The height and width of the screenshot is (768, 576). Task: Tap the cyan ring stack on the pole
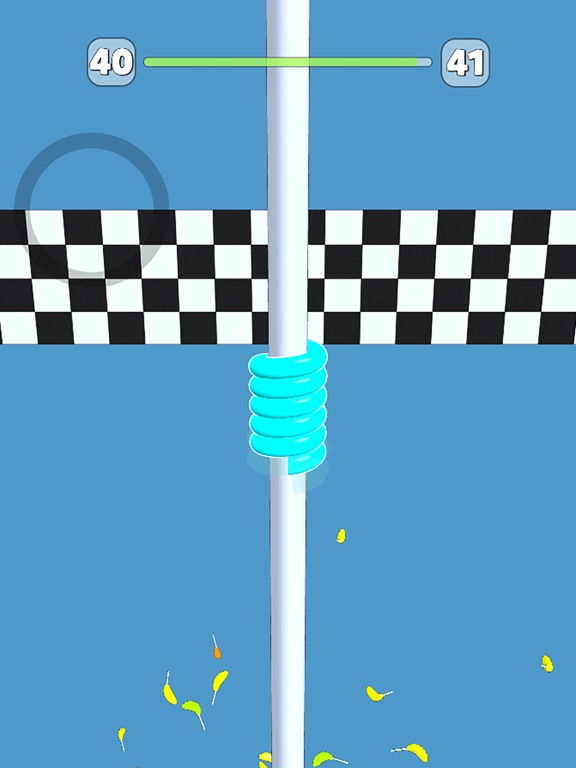click(288, 408)
